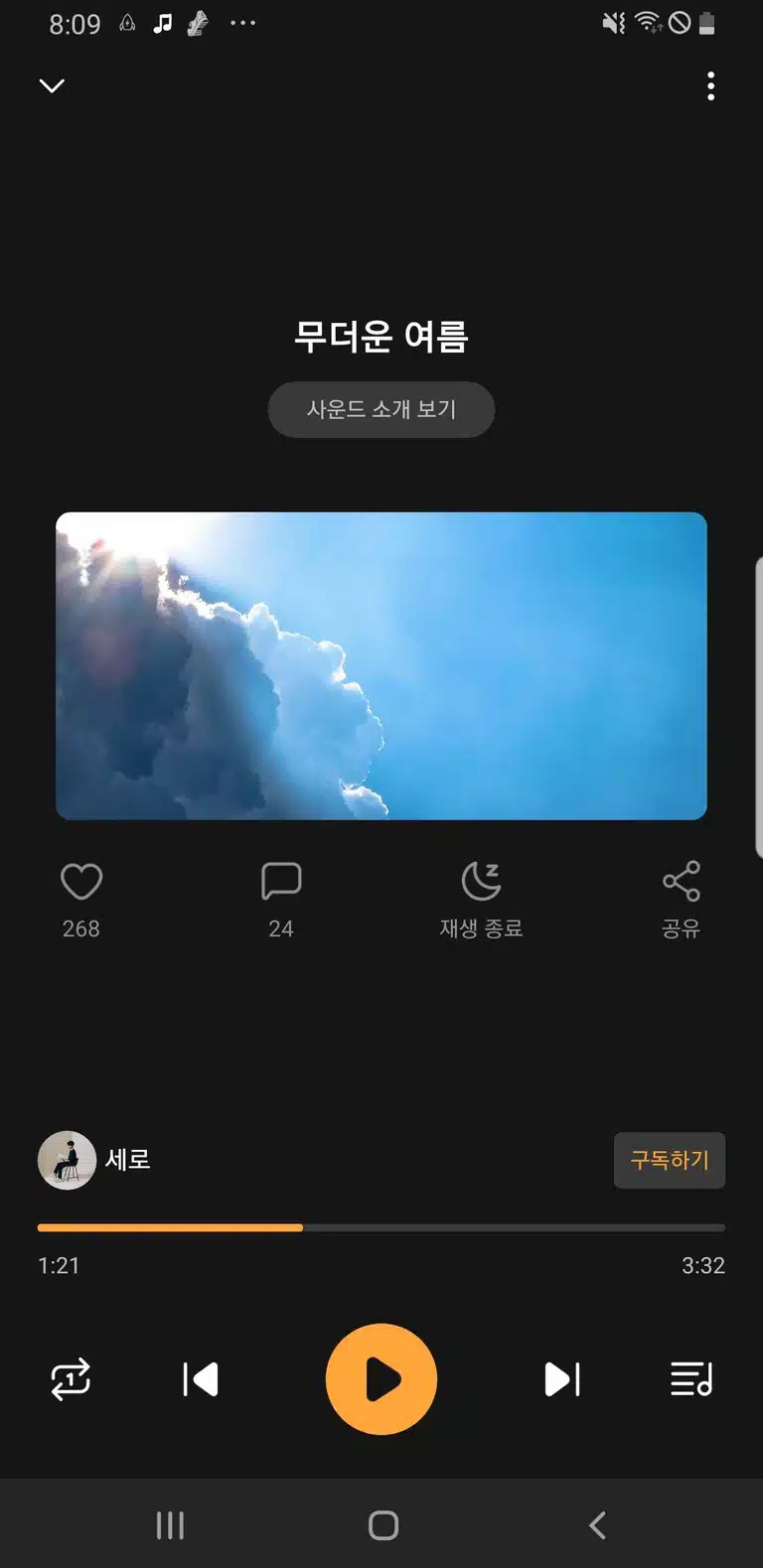
Task: Tap the orange playback progress bar
Action: (x=381, y=1227)
